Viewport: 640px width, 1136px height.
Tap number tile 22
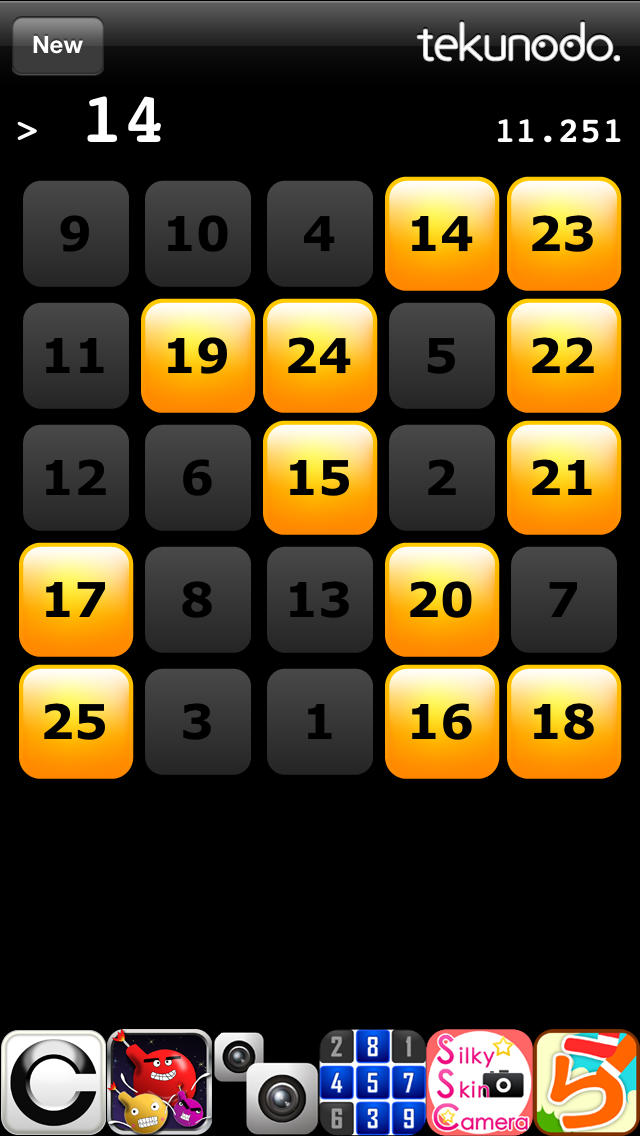point(563,356)
